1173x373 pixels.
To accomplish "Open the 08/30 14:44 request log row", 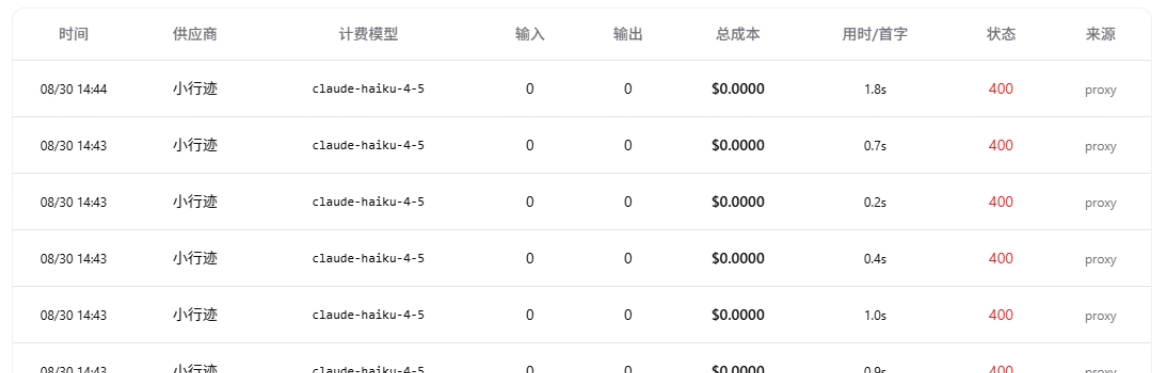I will click(x=581, y=89).
